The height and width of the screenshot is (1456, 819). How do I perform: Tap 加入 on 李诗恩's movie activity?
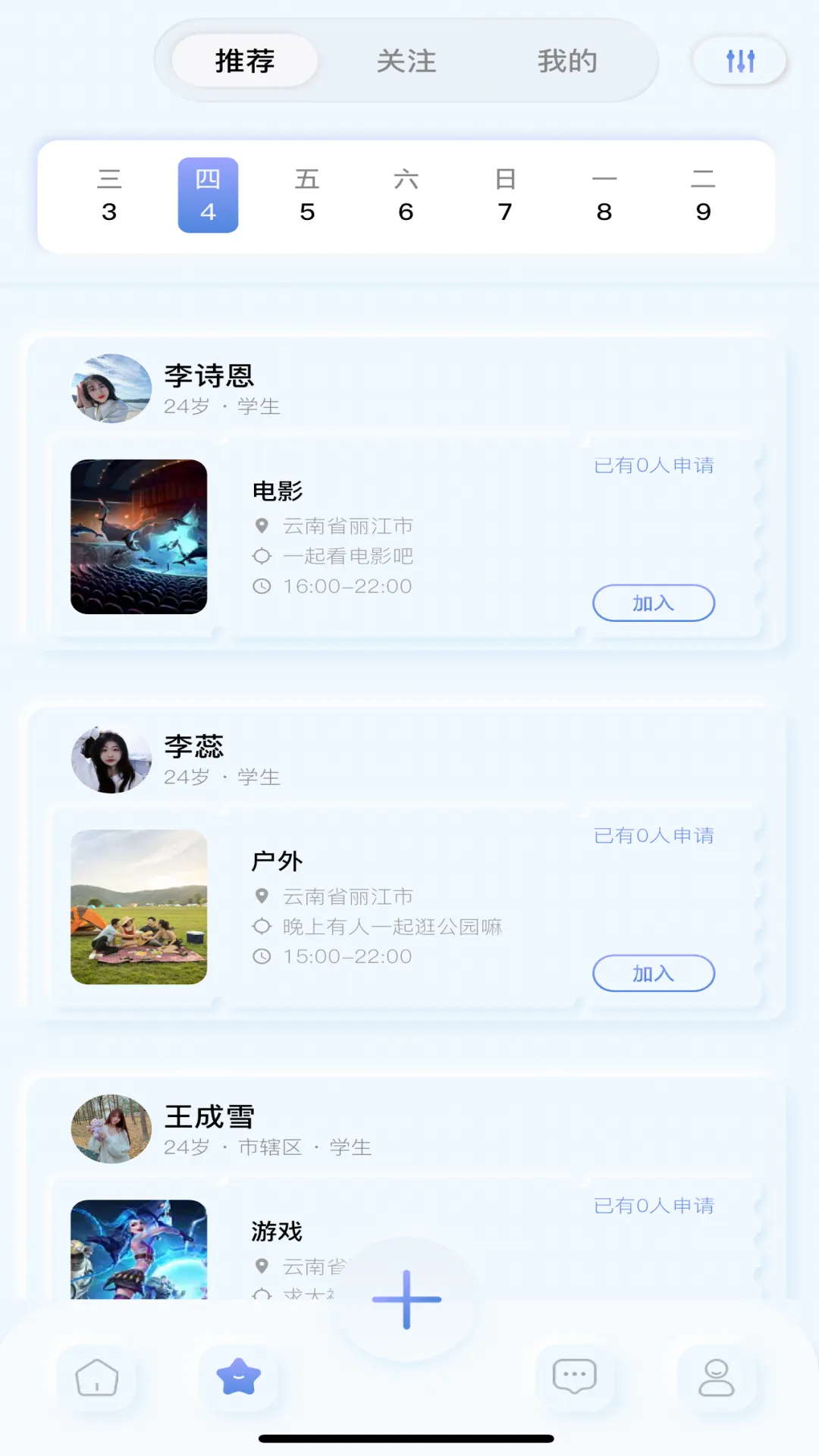(654, 603)
